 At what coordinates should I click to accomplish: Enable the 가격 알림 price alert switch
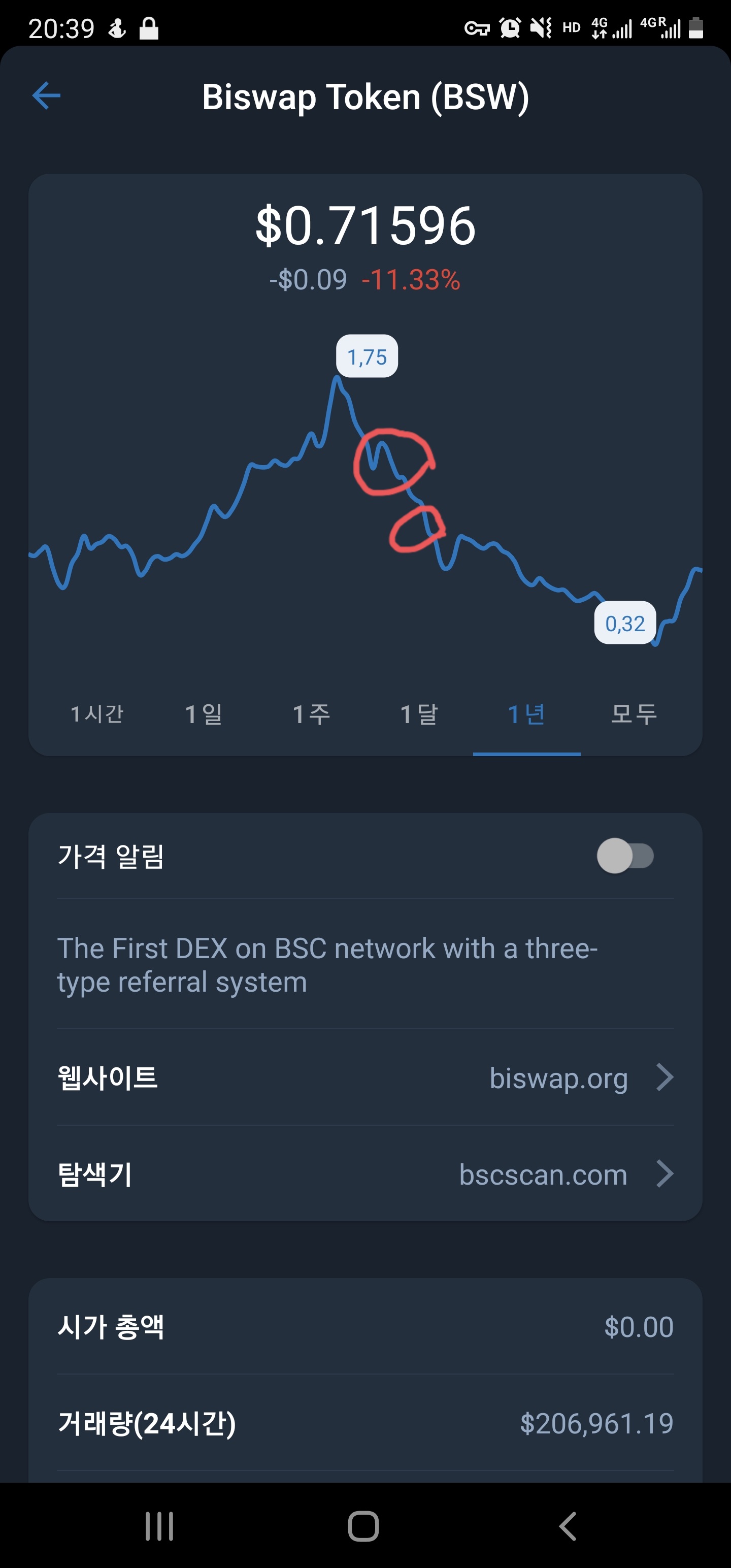coord(625,856)
